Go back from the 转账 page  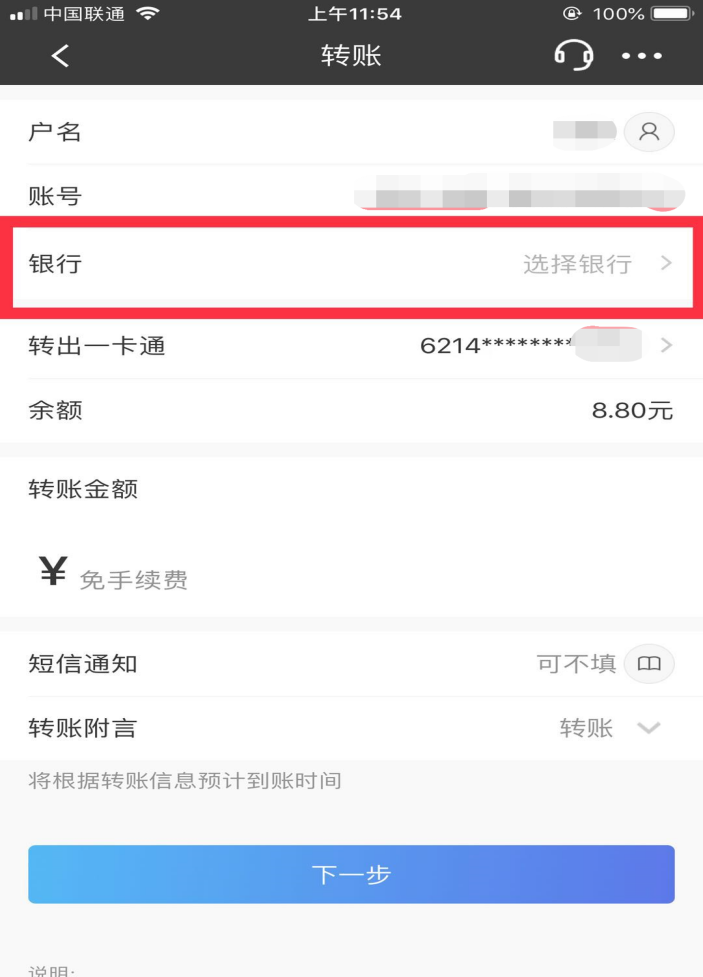click(x=60, y=56)
